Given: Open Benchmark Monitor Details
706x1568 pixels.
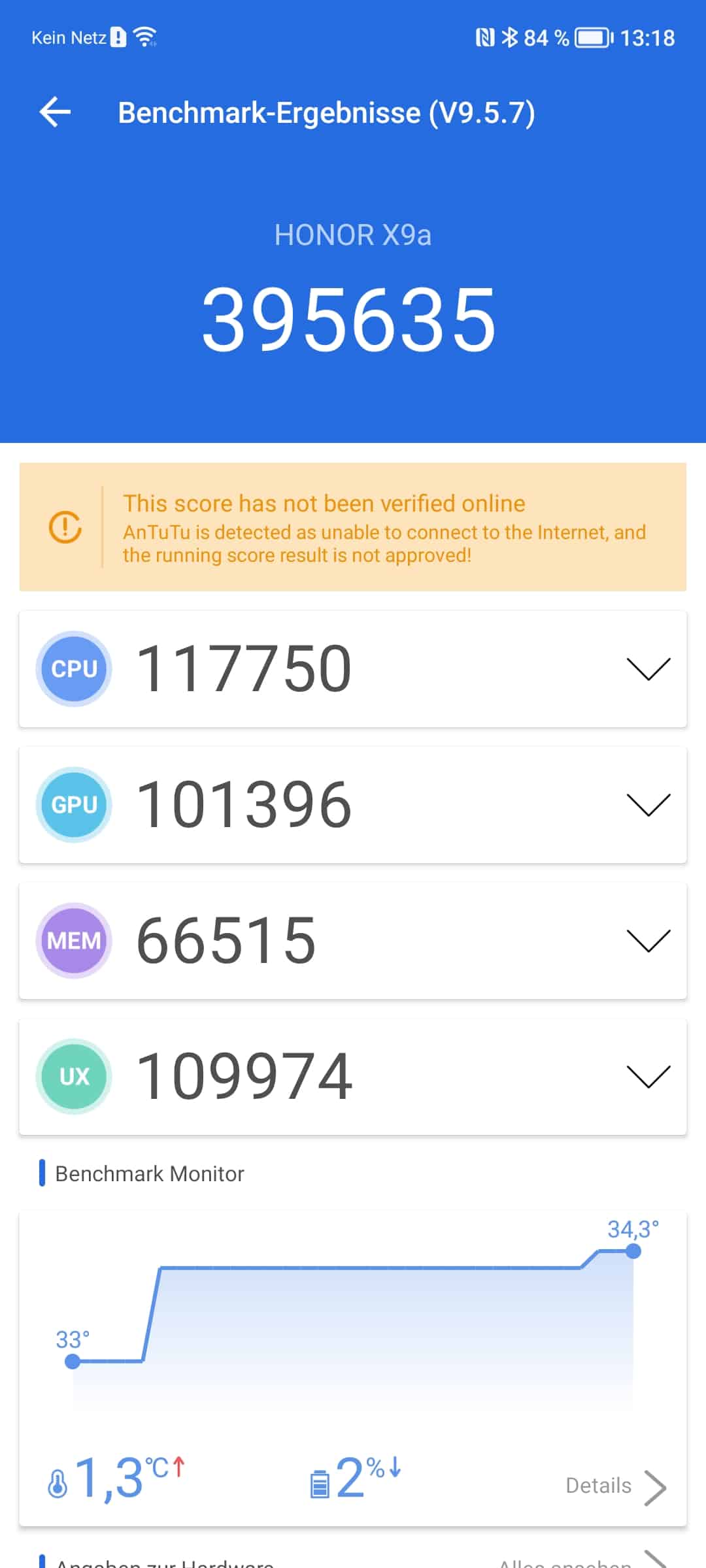Looking at the screenshot, I should 616,1486.
